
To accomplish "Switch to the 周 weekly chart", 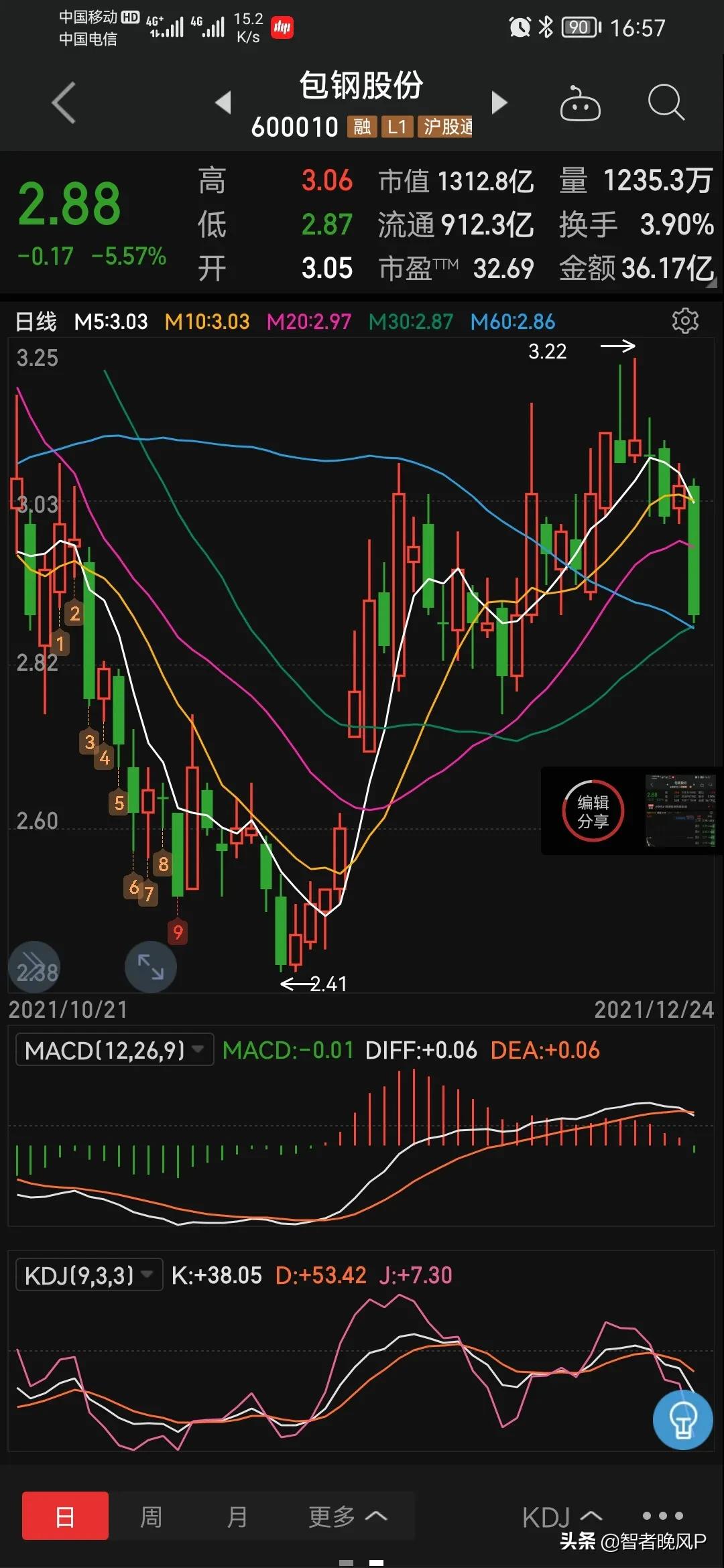I will (151, 1516).
